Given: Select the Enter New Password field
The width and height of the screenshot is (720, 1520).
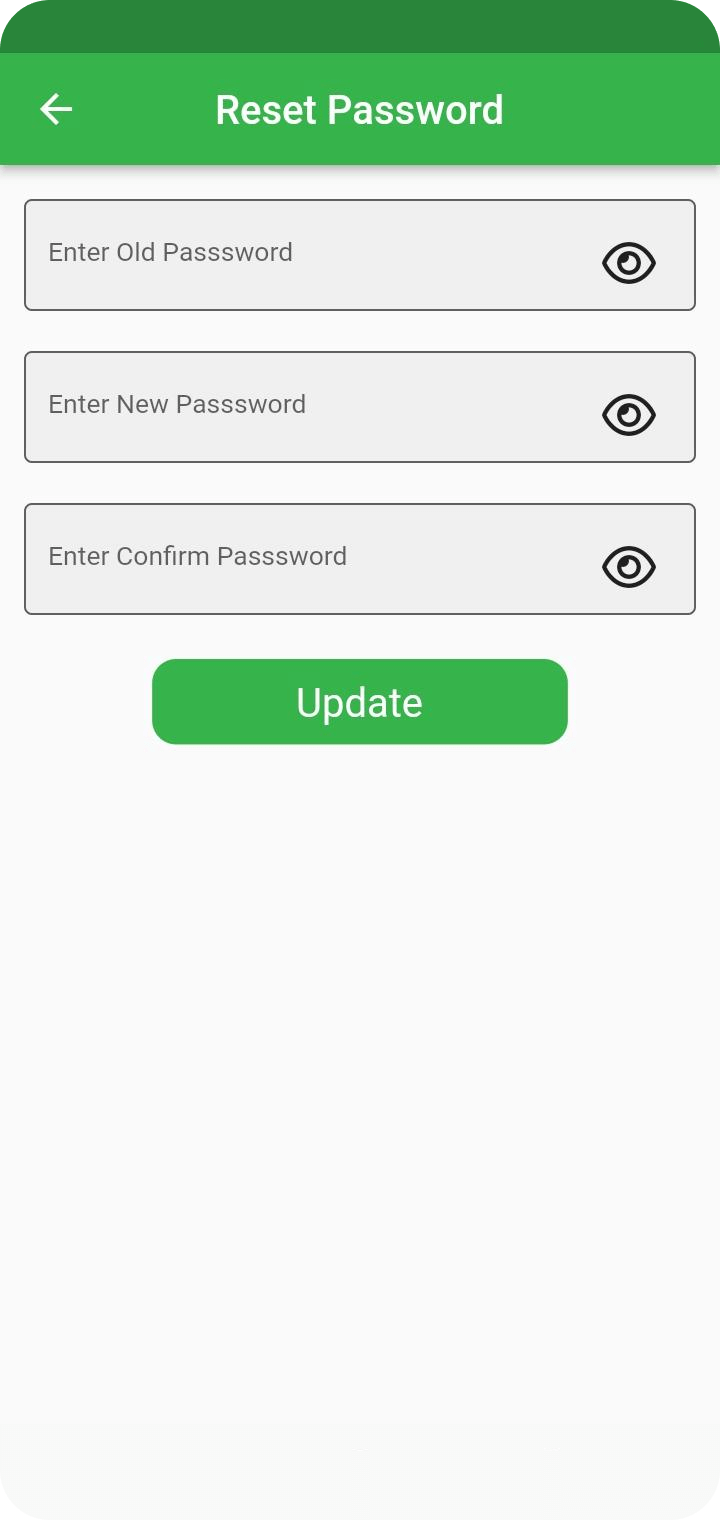Looking at the screenshot, I should [x=300, y=406].
